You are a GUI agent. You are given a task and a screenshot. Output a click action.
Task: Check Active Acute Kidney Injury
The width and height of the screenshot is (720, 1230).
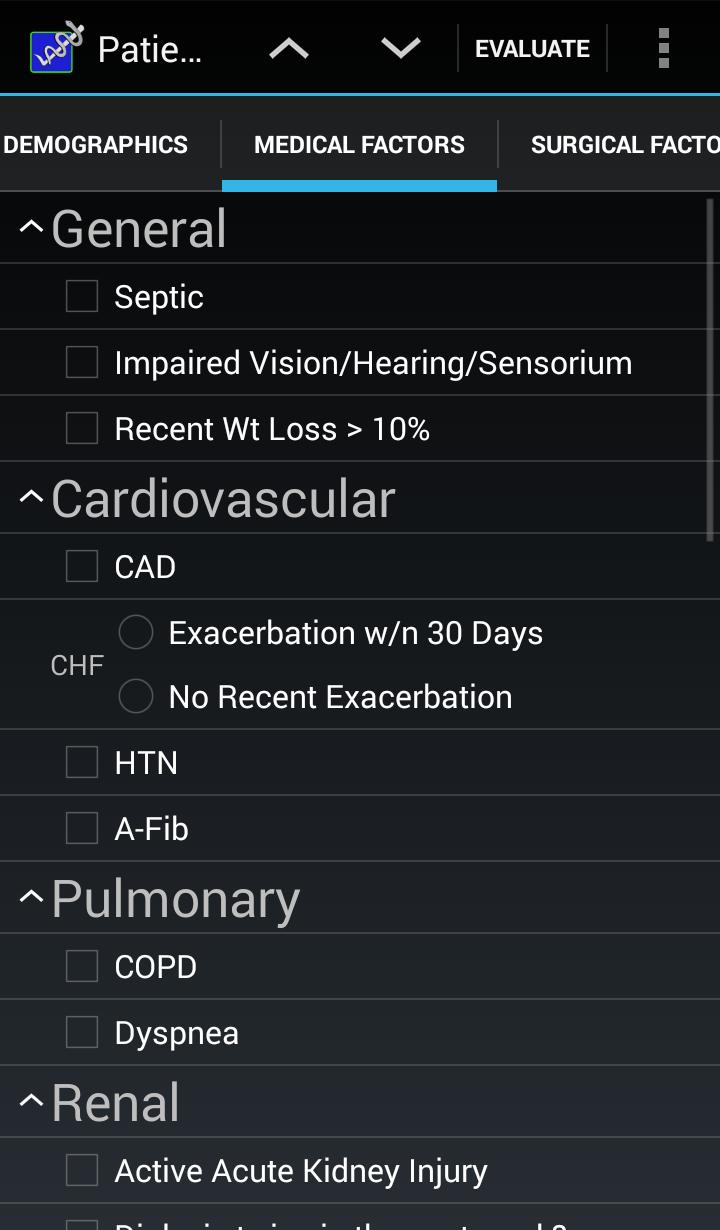82,1170
